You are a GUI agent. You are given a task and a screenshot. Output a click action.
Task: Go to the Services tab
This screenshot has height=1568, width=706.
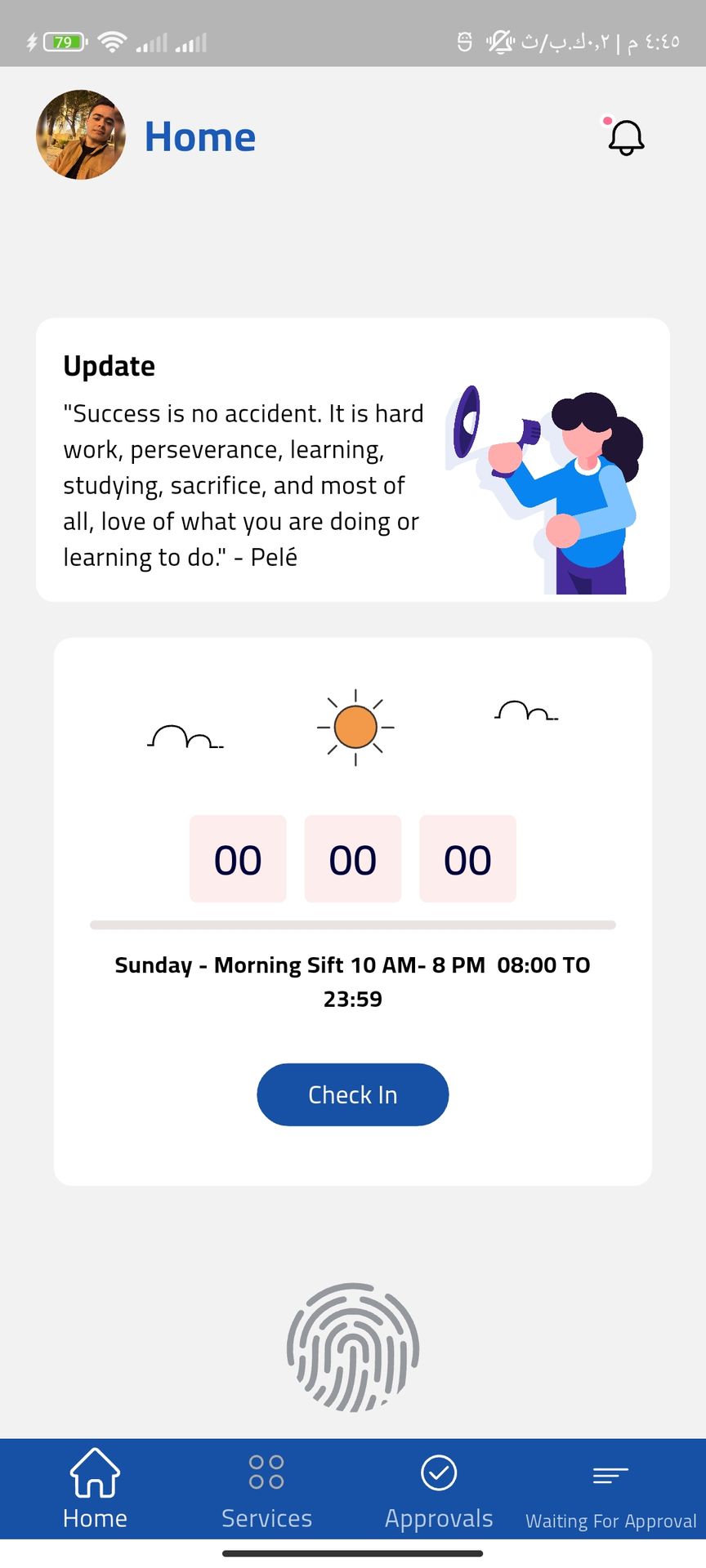(266, 1489)
